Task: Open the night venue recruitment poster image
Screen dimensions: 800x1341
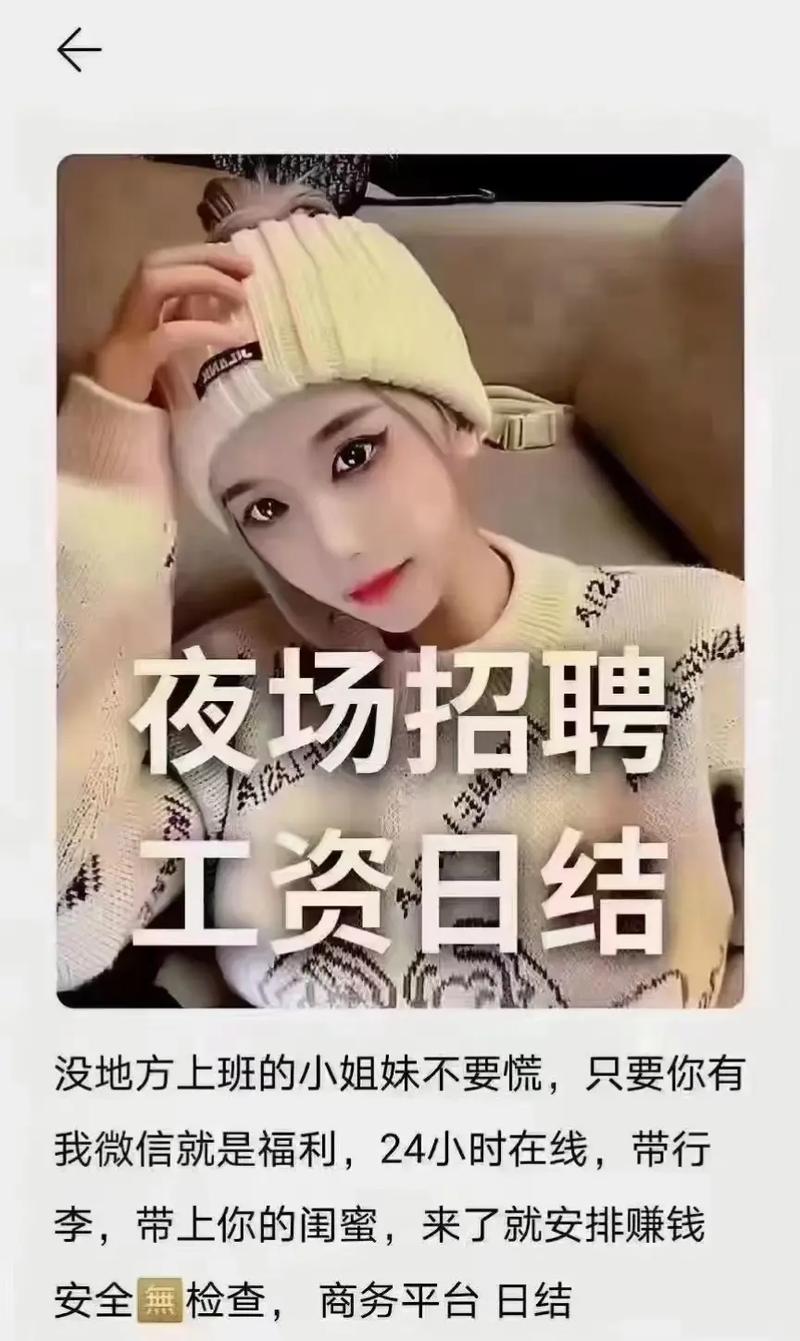Action: point(400,580)
